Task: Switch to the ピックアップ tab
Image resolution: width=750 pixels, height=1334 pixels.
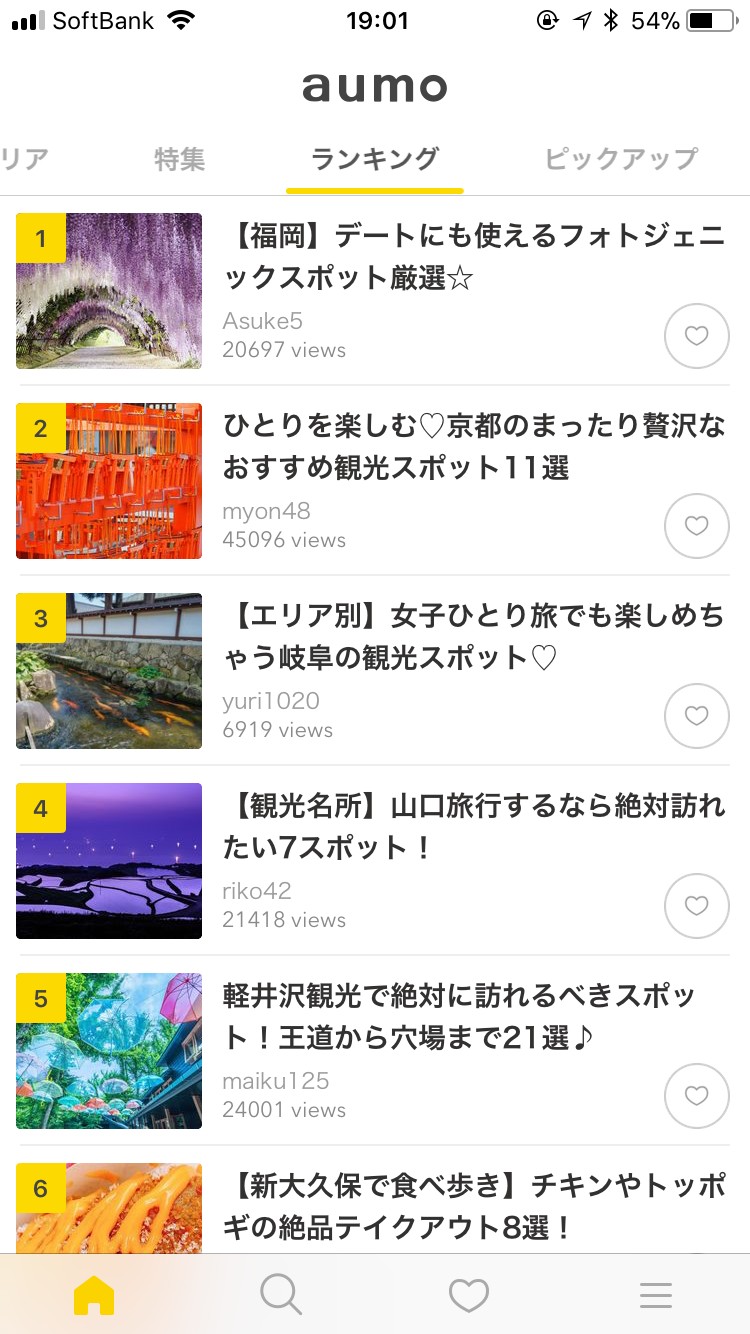Action: point(620,159)
